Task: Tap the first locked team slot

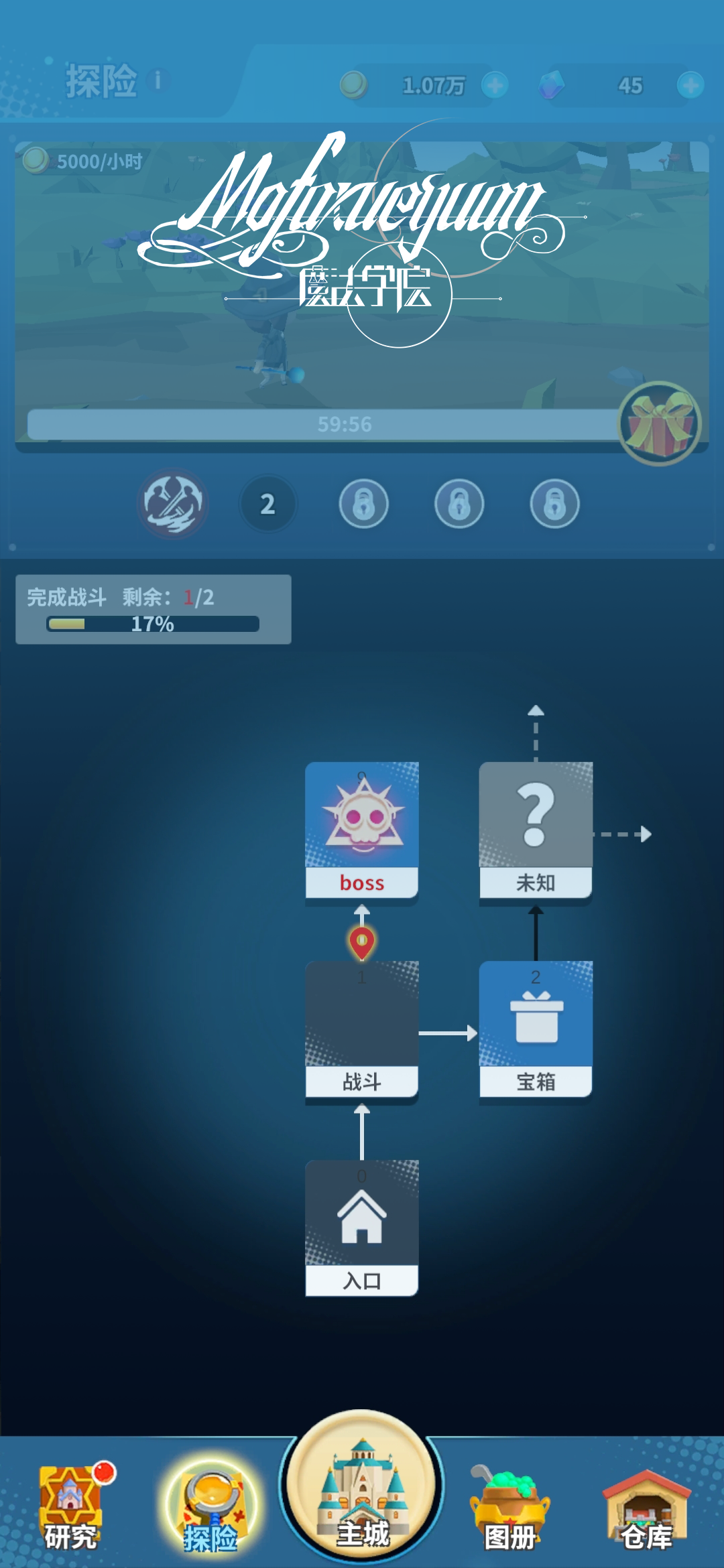Action: (x=363, y=504)
